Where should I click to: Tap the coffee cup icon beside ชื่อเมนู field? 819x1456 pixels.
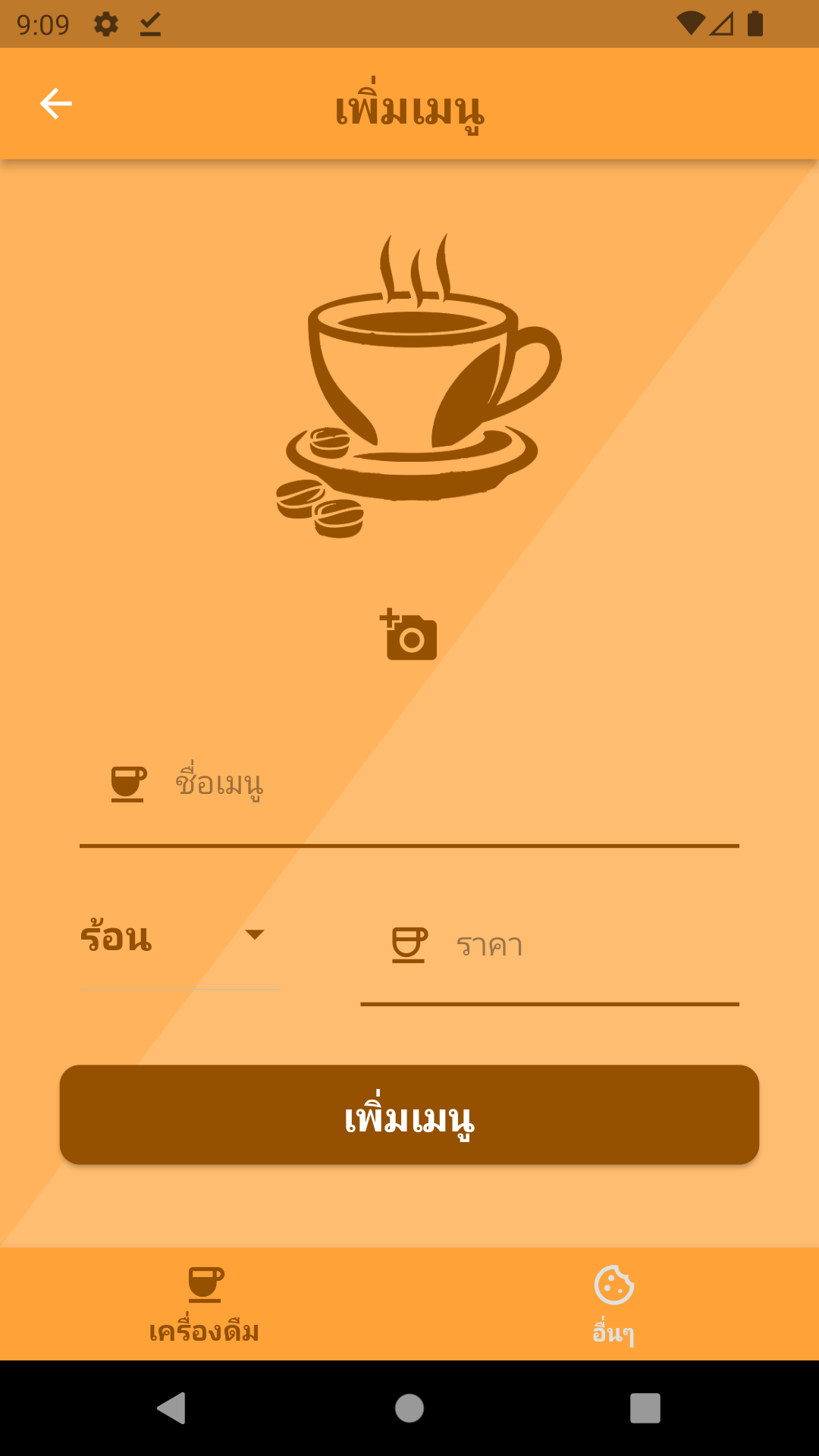click(x=127, y=783)
